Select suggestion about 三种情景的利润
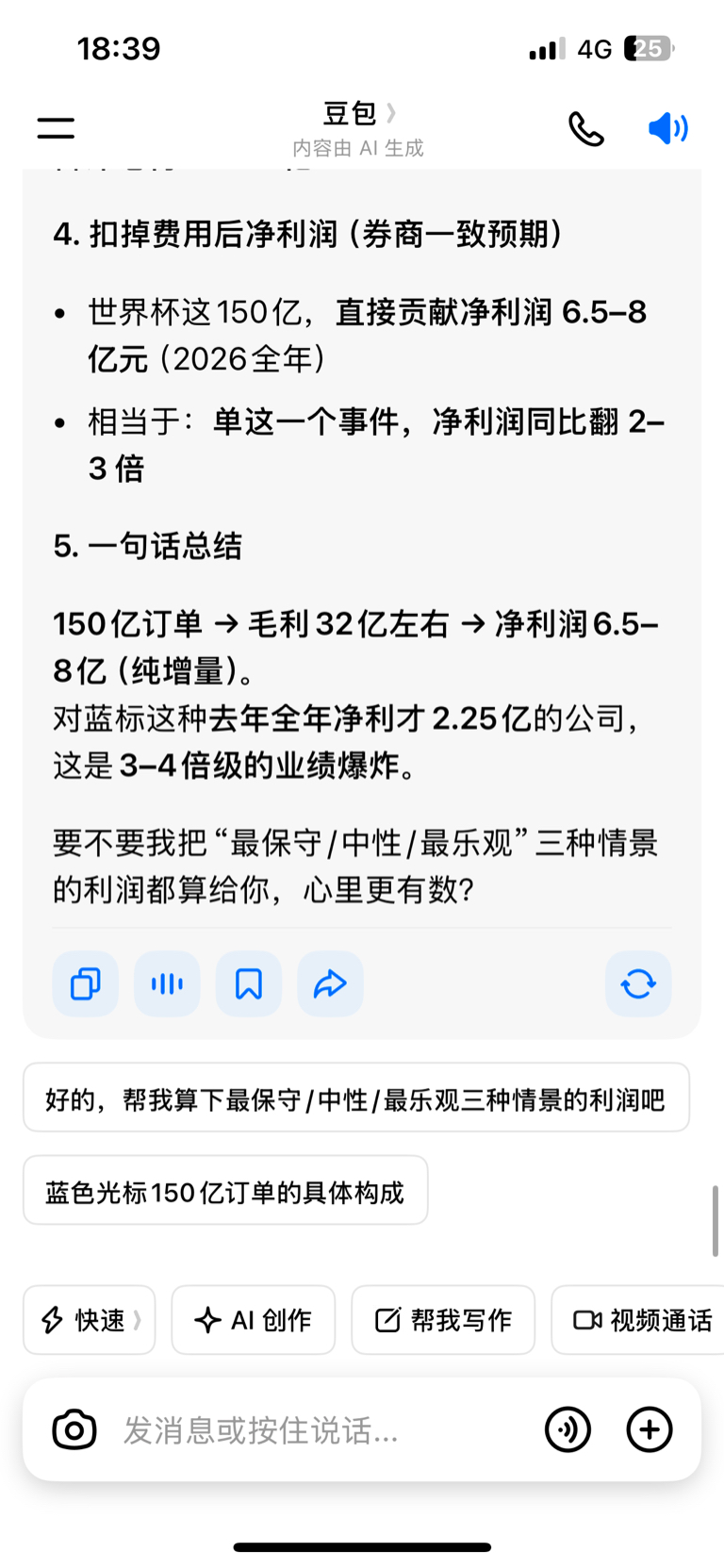Viewport: 724px width, 1568px height. [356, 1098]
